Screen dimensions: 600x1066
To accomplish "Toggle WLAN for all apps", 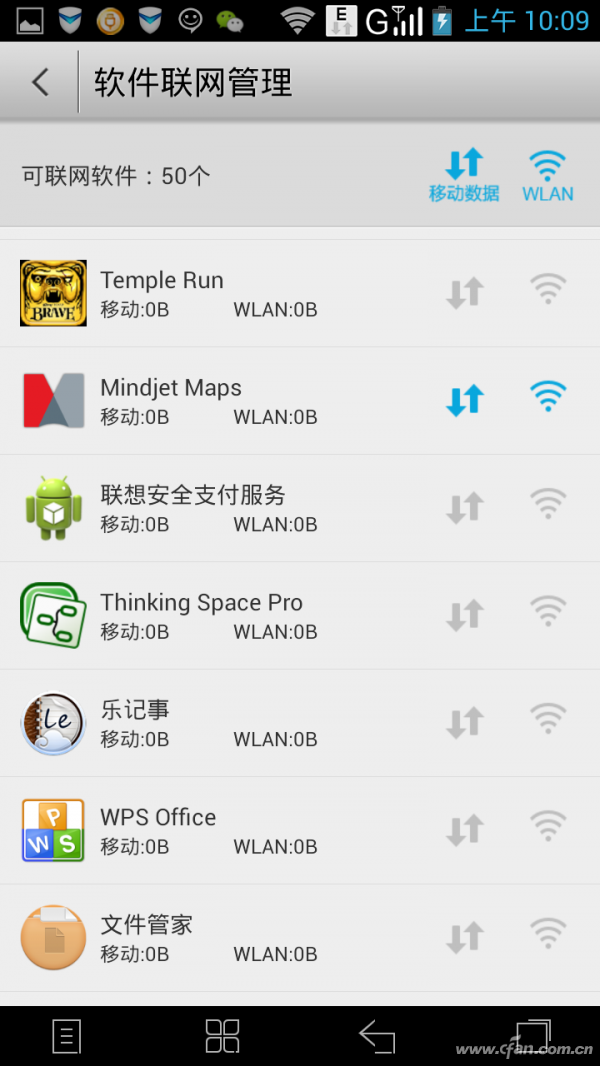I will click(x=548, y=175).
